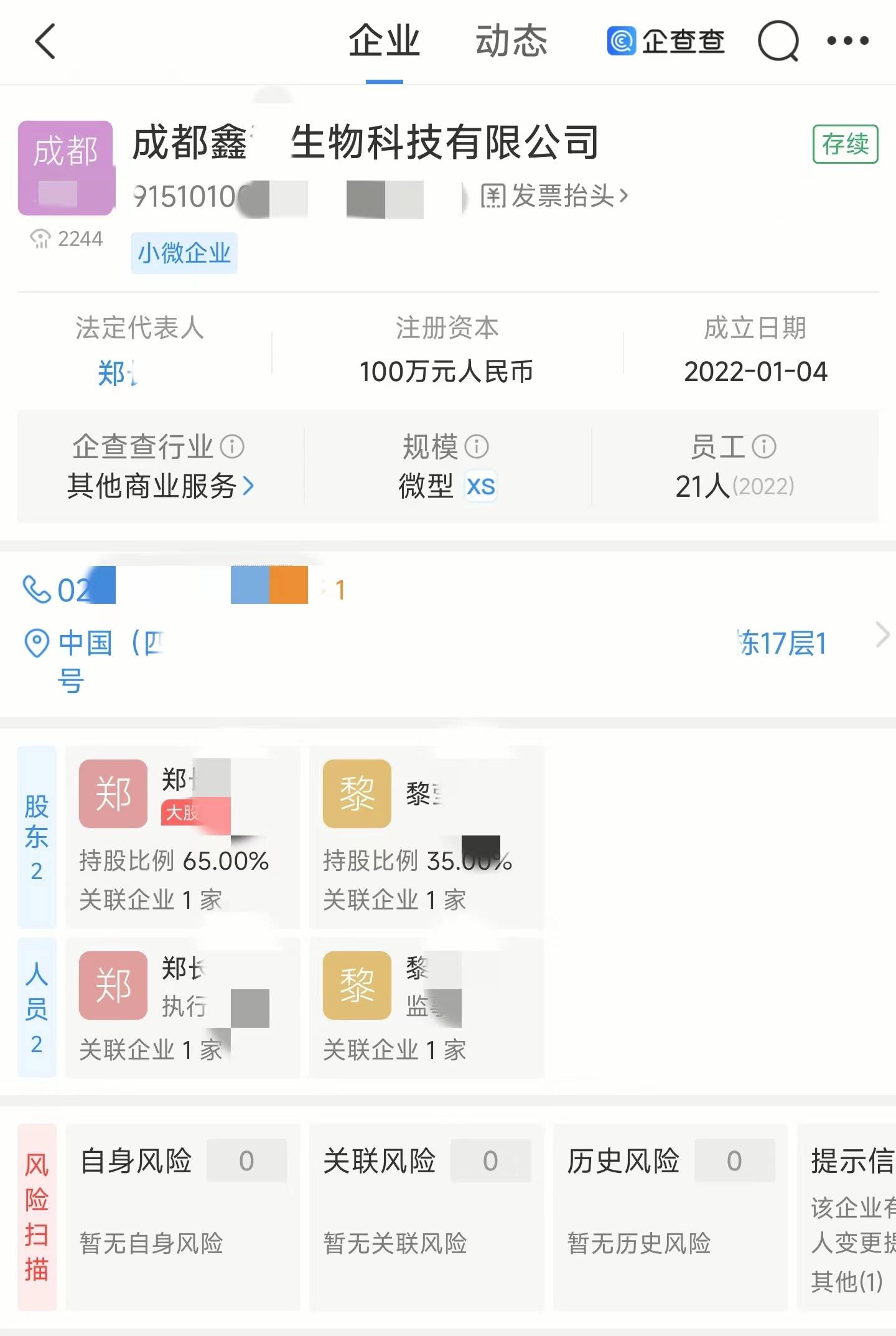This screenshot has height=1336, width=896.
Task: Open the 小微企业 tag
Action: pos(184,253)
